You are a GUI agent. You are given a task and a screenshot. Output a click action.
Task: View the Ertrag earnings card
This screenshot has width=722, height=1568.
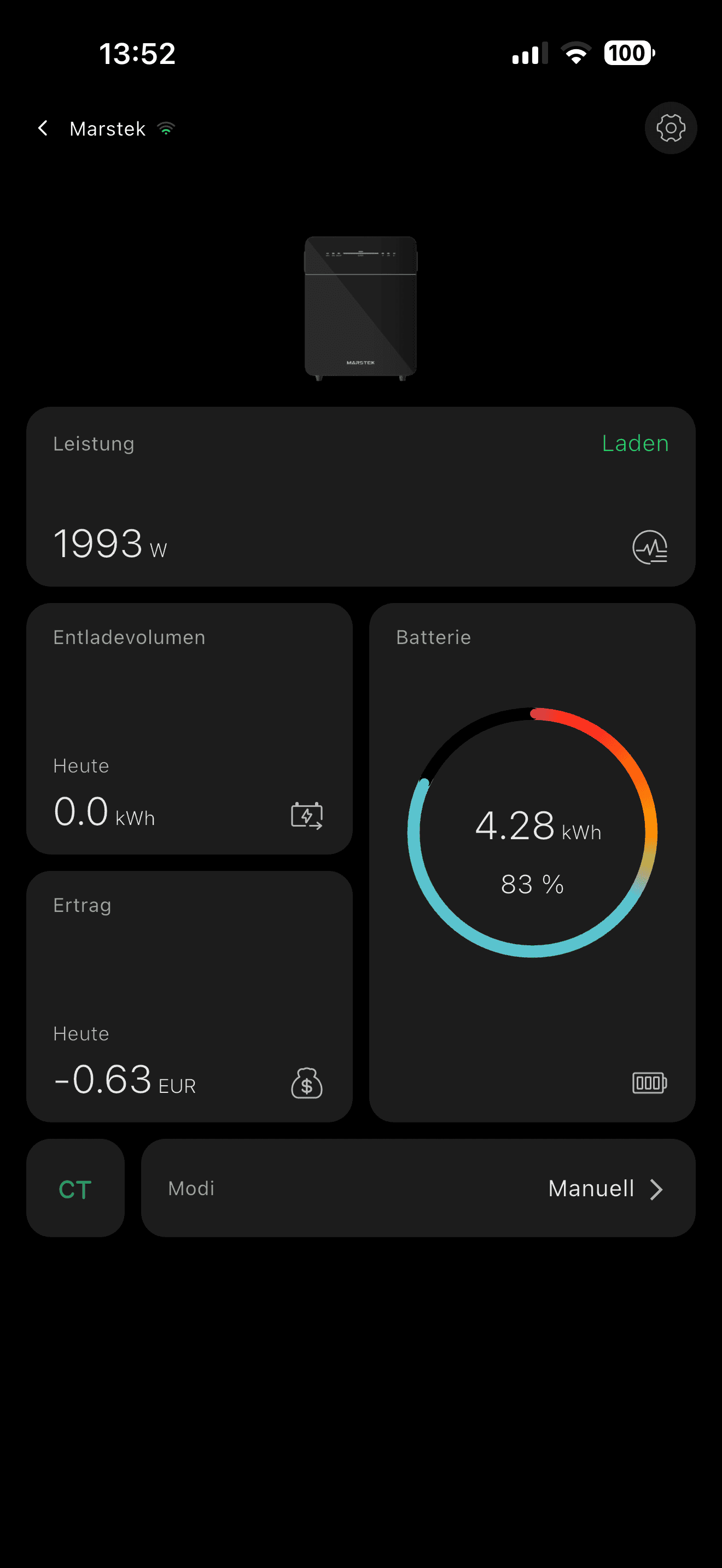click(x=189, y=997)
